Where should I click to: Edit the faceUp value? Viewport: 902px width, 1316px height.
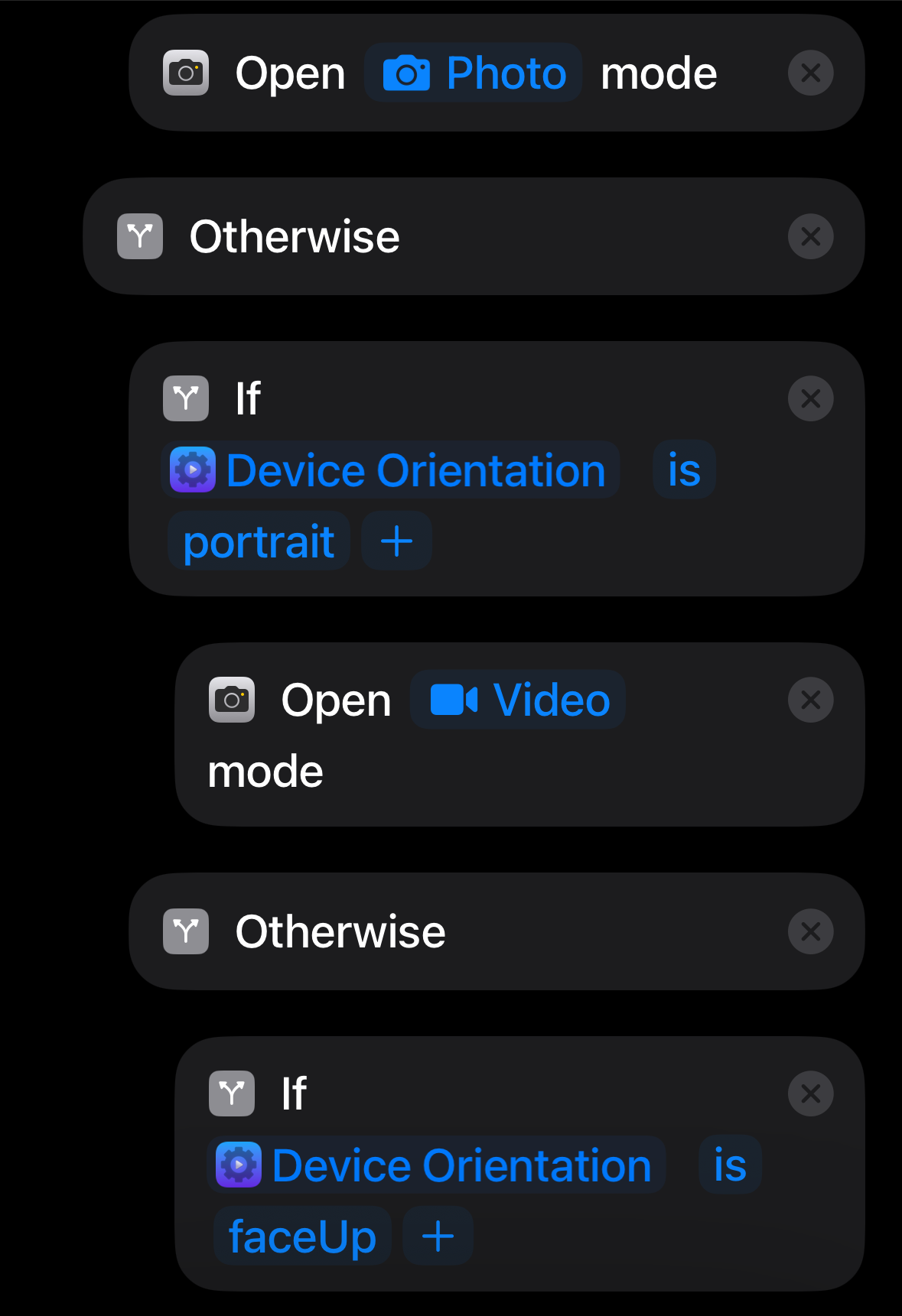[302, 1236]
